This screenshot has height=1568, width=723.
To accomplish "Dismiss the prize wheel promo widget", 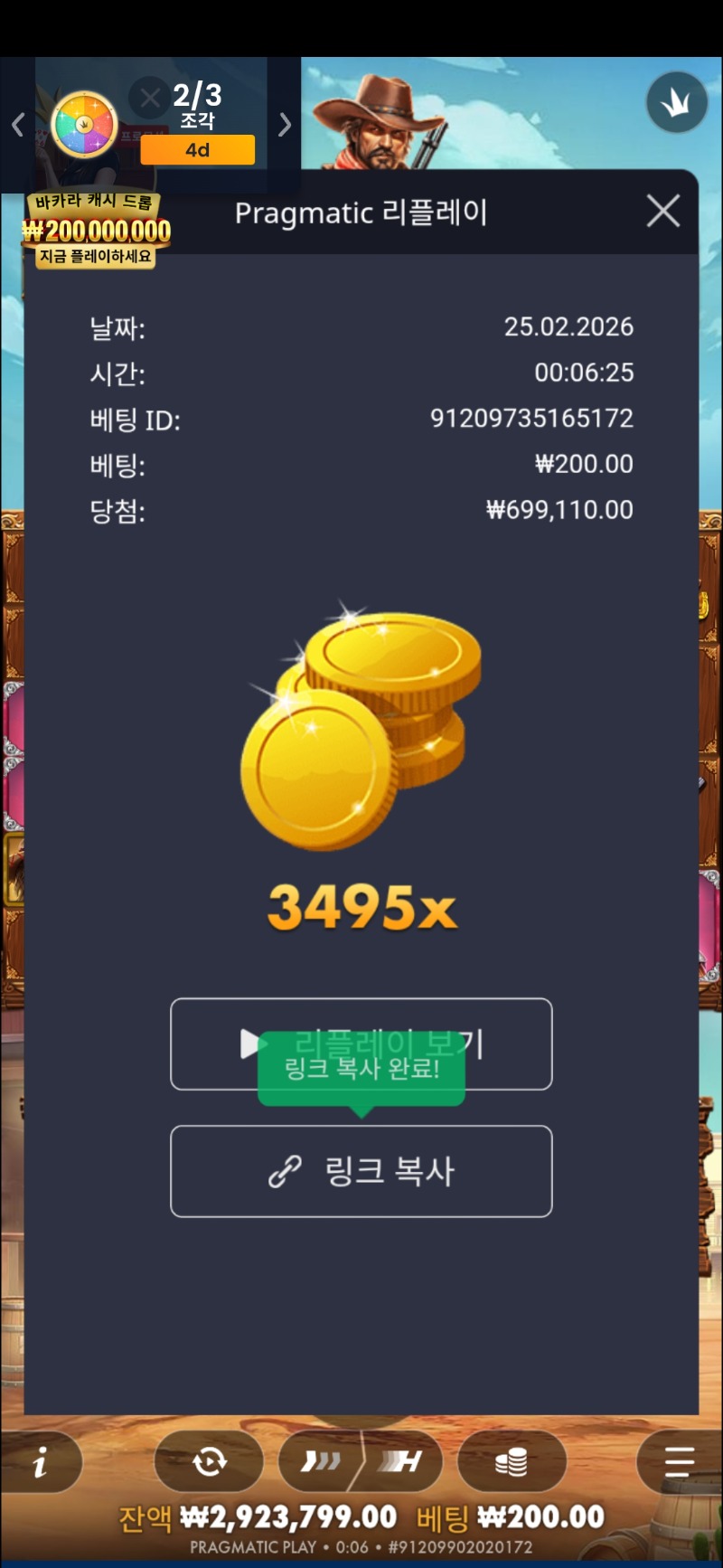I will pos(149,97).
